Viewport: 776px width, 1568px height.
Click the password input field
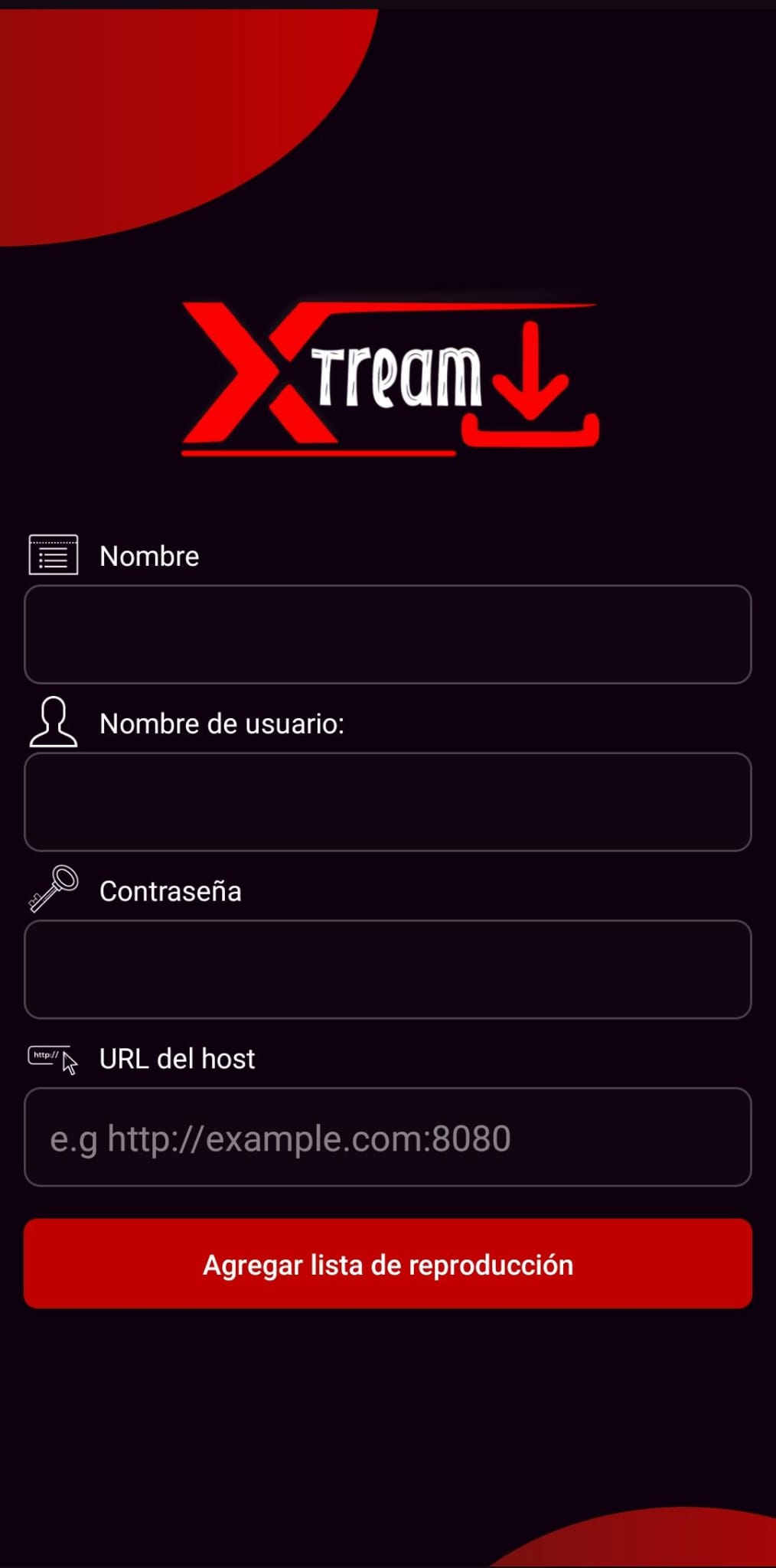[388, 969]
